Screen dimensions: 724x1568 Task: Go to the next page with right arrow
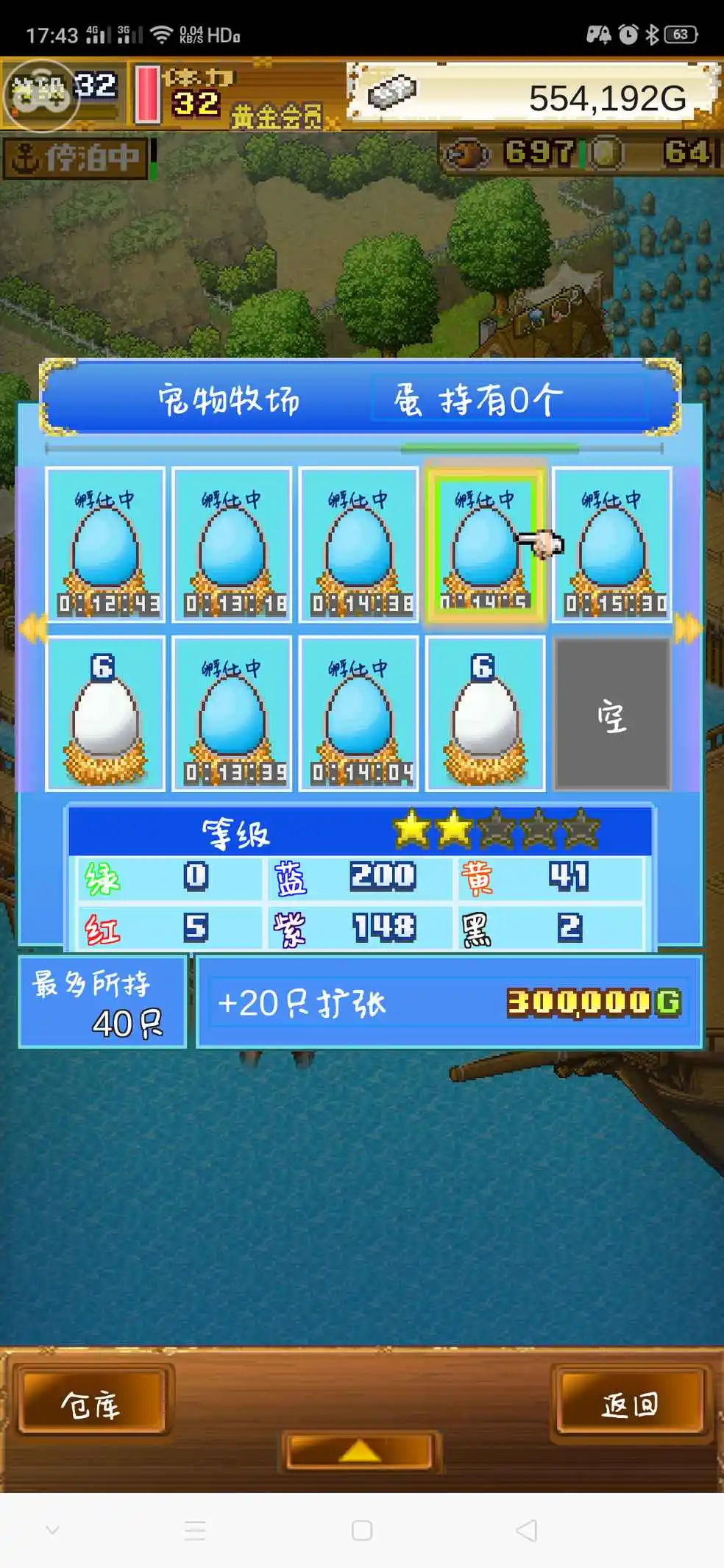pyautogui.click(x=689, y=629)
